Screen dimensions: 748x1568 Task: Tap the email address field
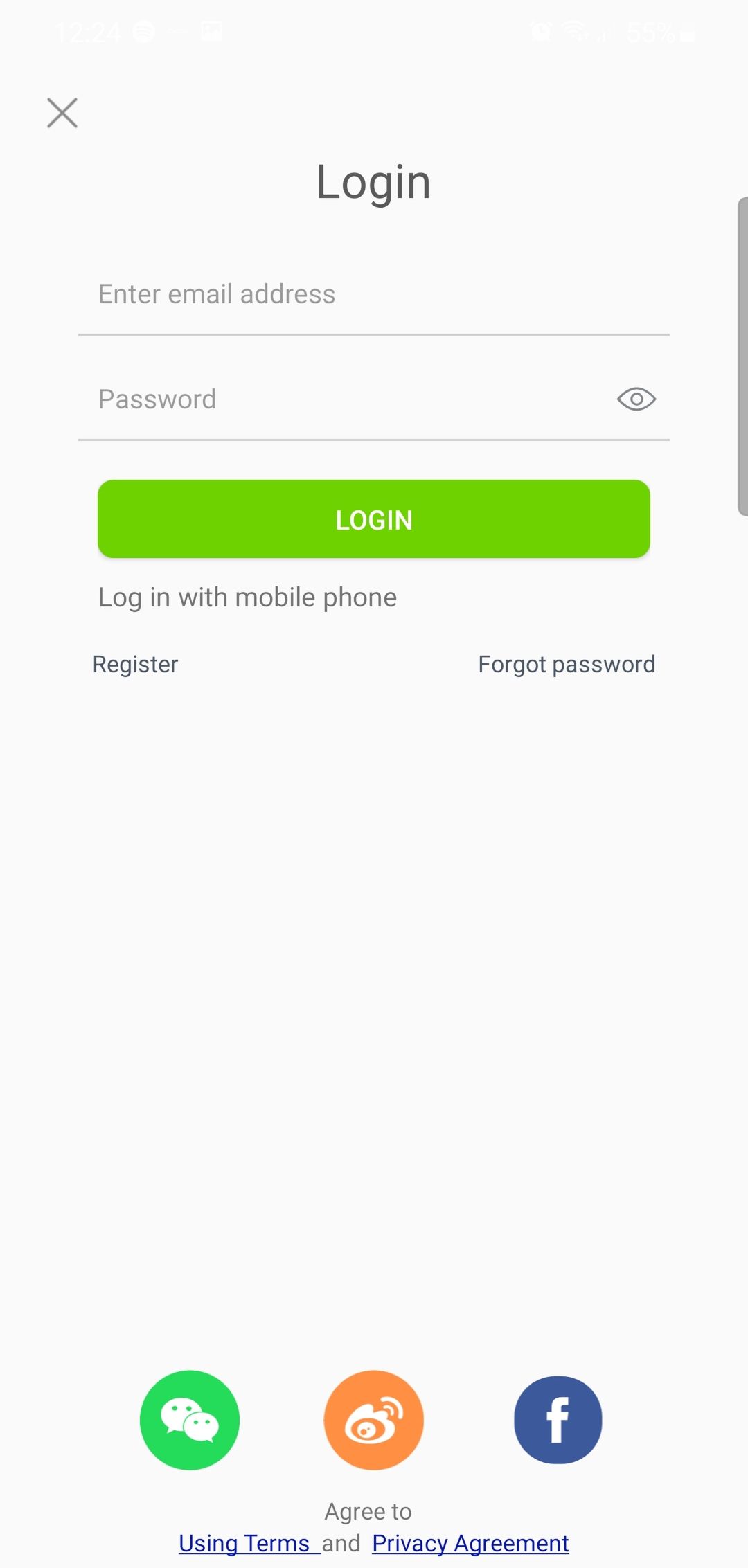point(374,295)
